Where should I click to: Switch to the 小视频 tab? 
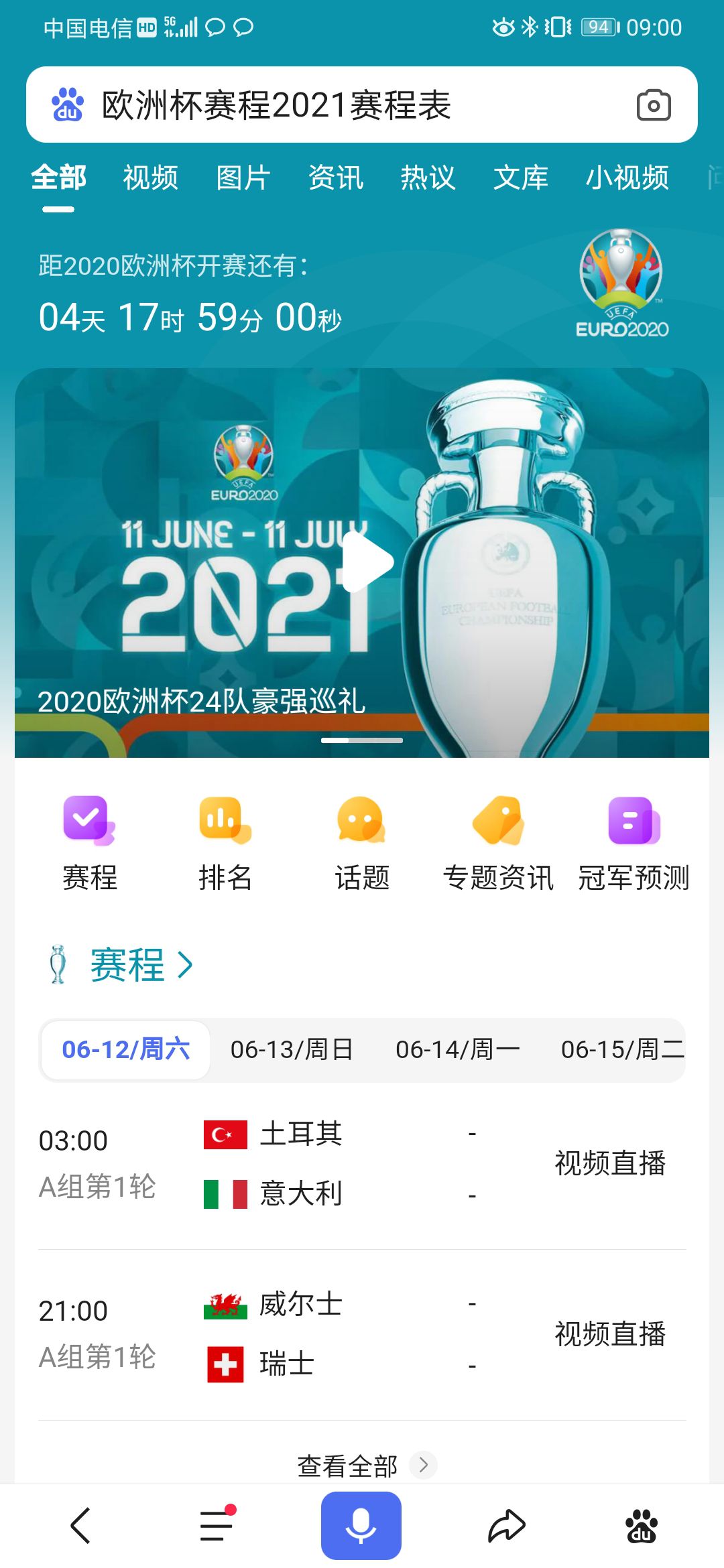coord(627,178)
